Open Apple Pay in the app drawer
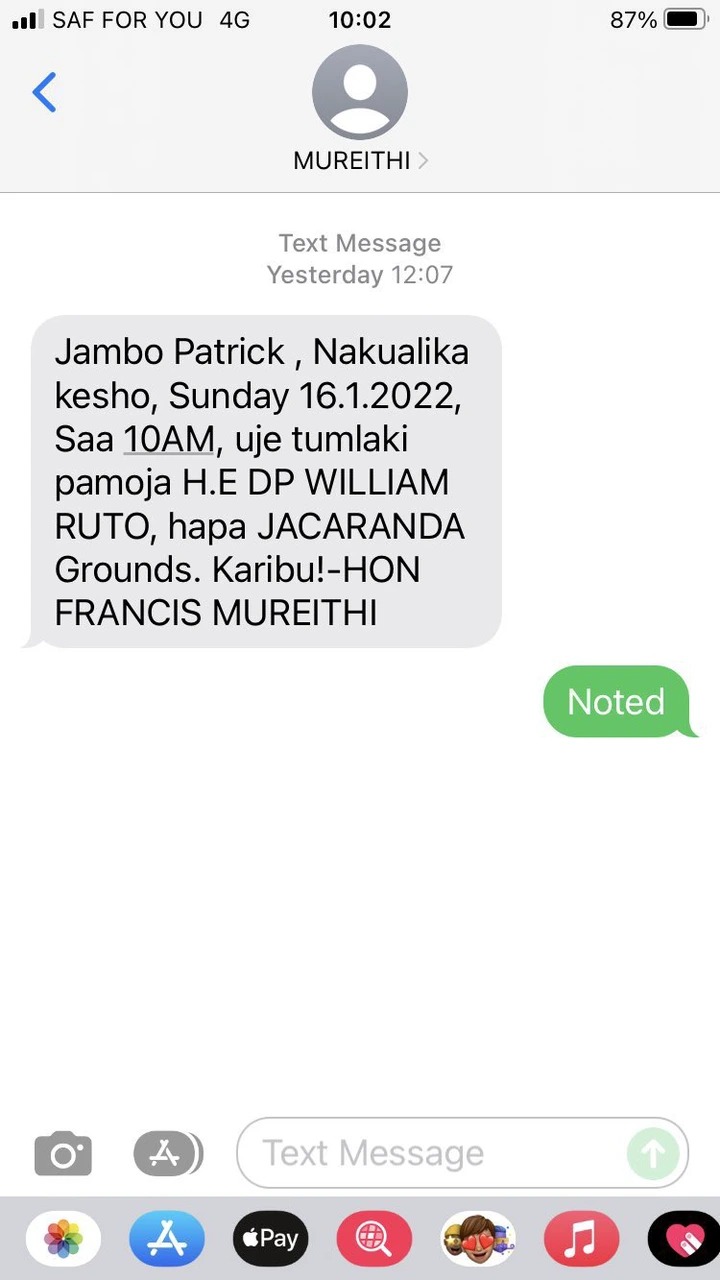 coord(270,1240)
